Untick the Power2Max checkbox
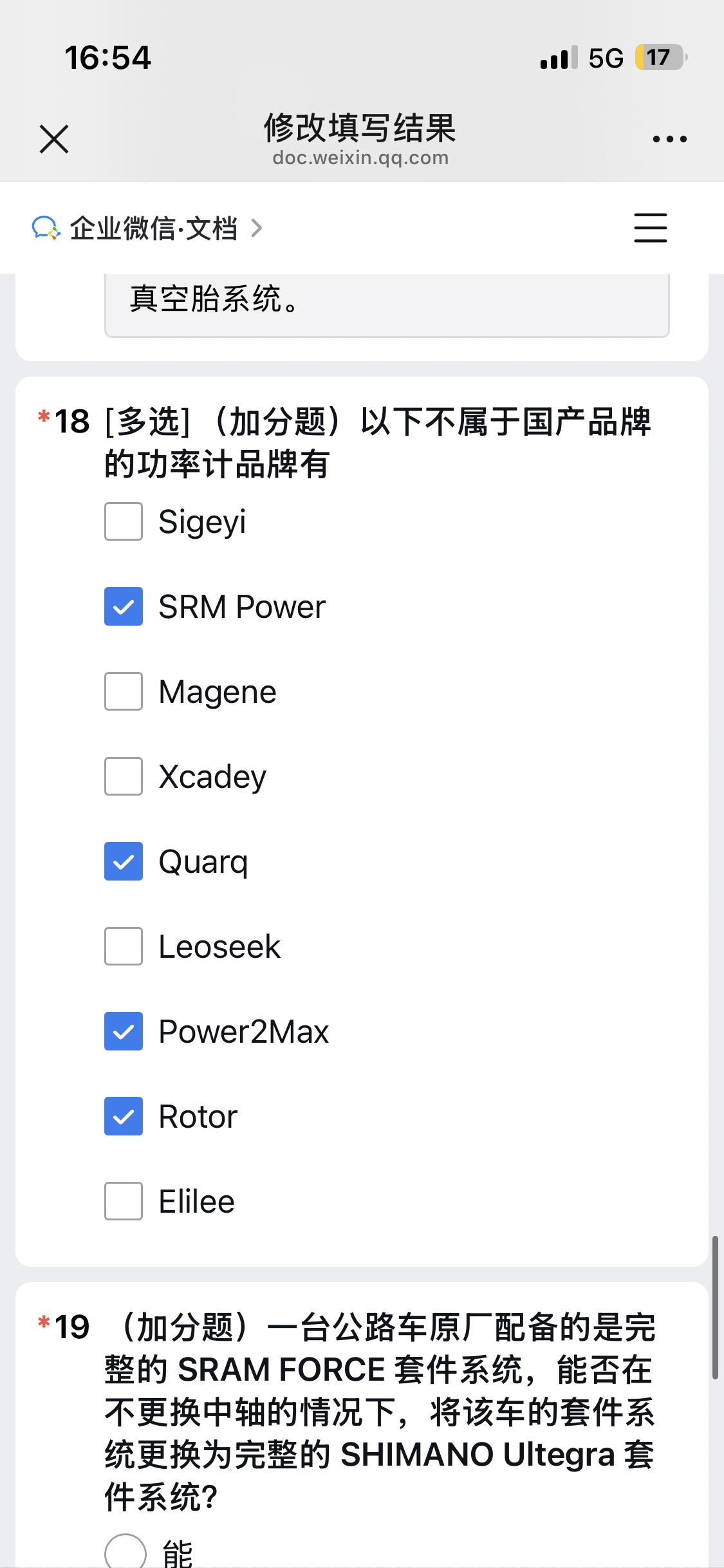Screen dimensions: 724x1568 coord(124,1031)
